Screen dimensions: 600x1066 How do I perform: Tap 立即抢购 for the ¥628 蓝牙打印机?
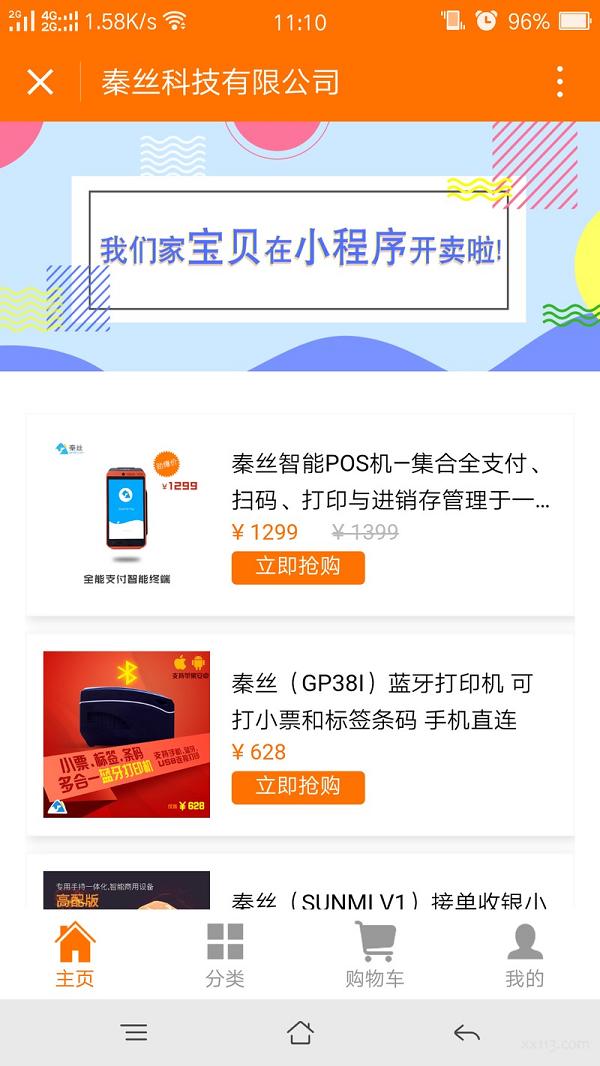(x=298, y=787)
